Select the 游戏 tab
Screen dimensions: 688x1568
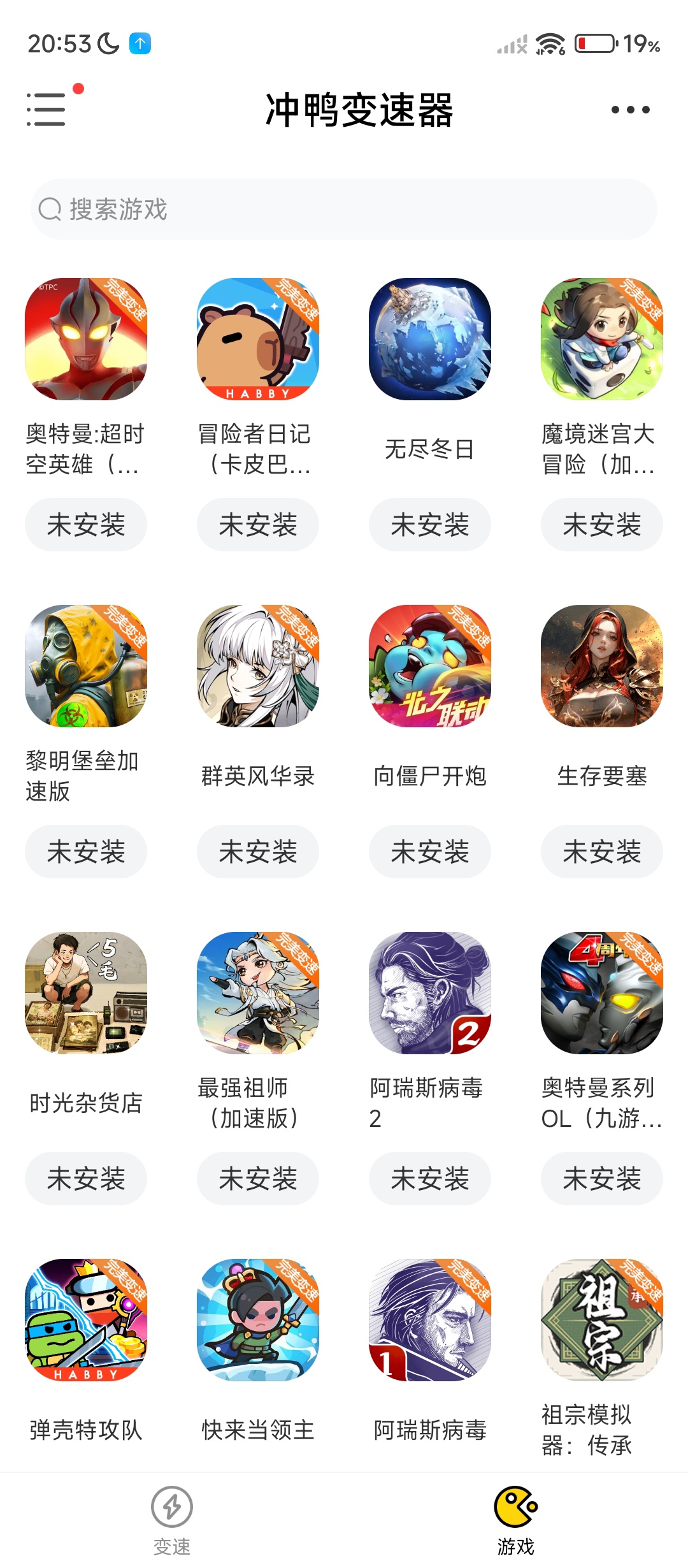(x=515, y=1519)
